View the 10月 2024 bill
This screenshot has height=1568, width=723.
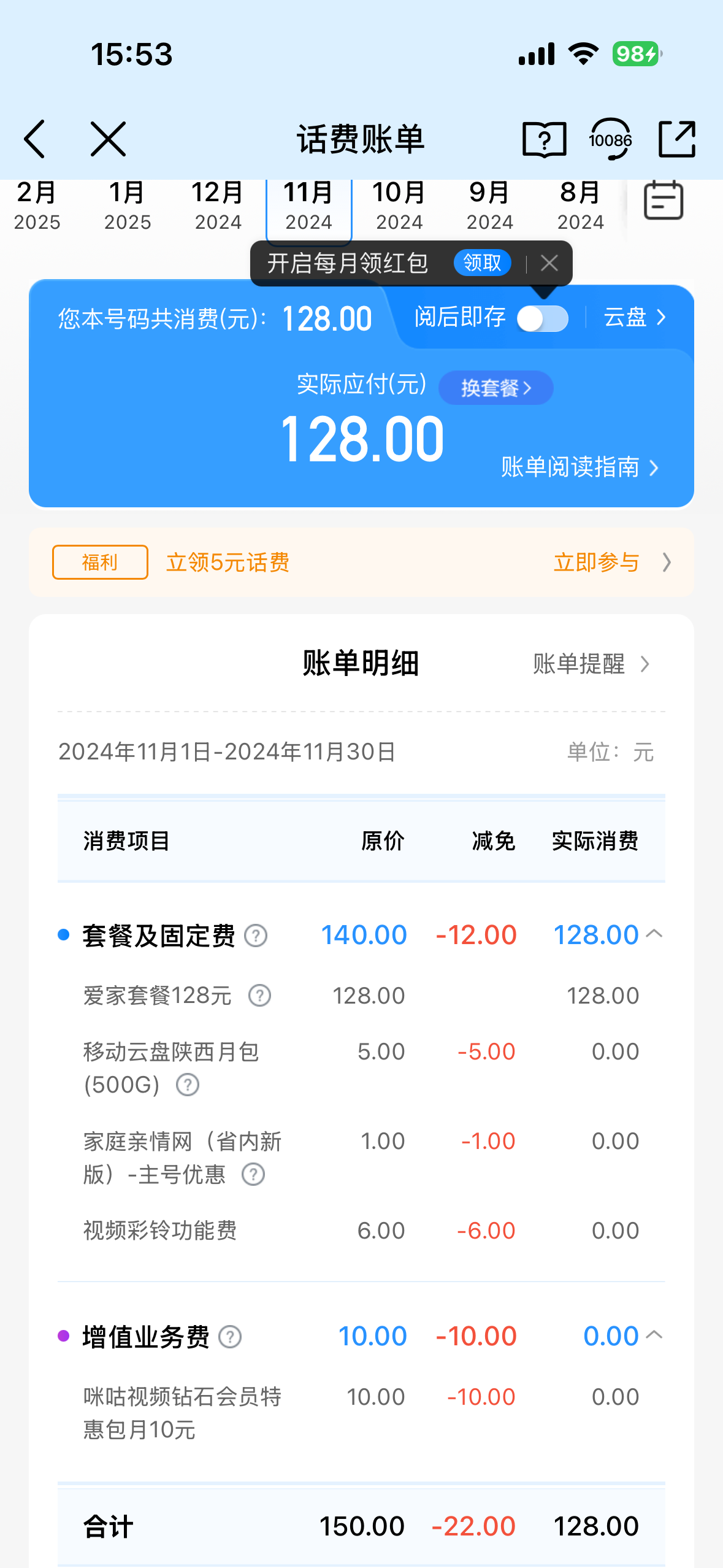[399, 206]
